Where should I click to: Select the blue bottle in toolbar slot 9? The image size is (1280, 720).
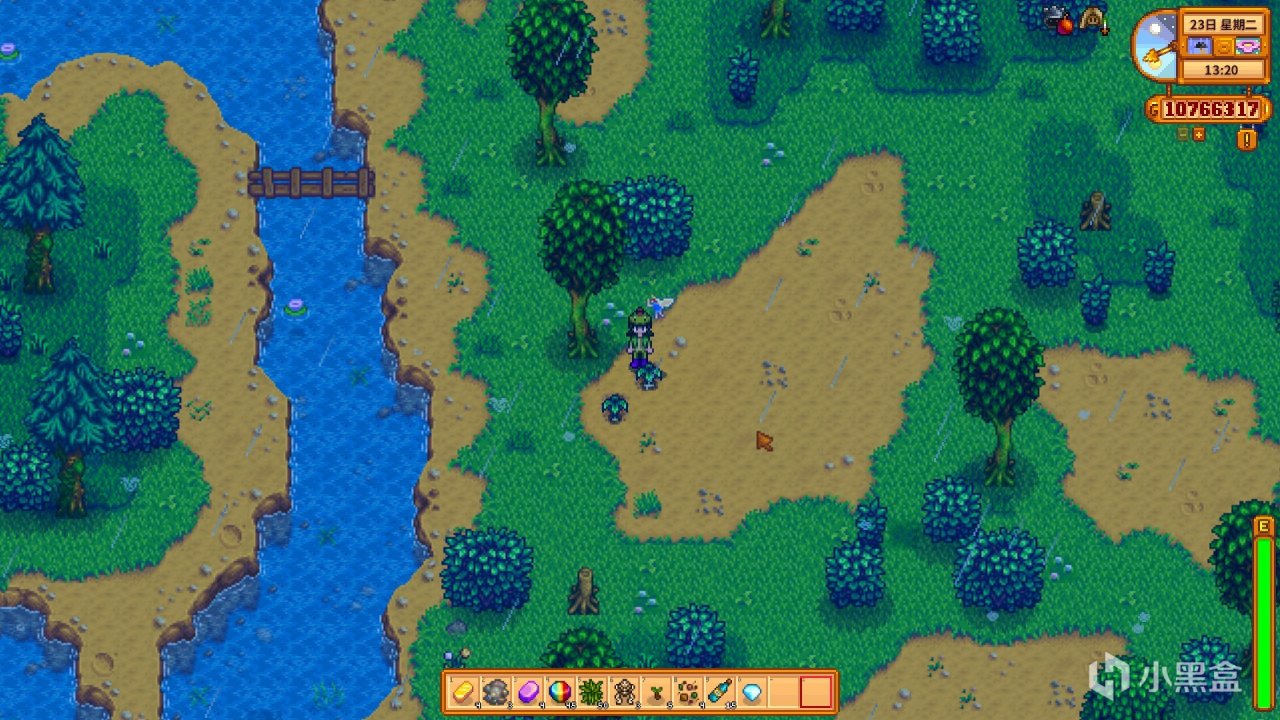720,692
